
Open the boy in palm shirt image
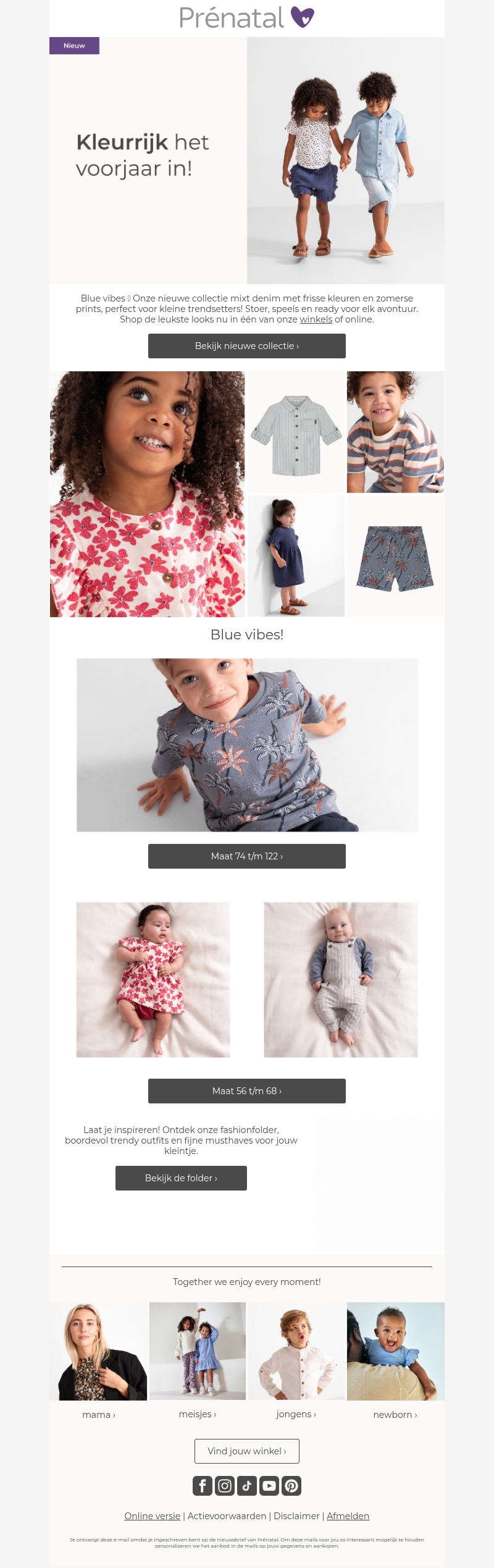[x=247, y=745]
